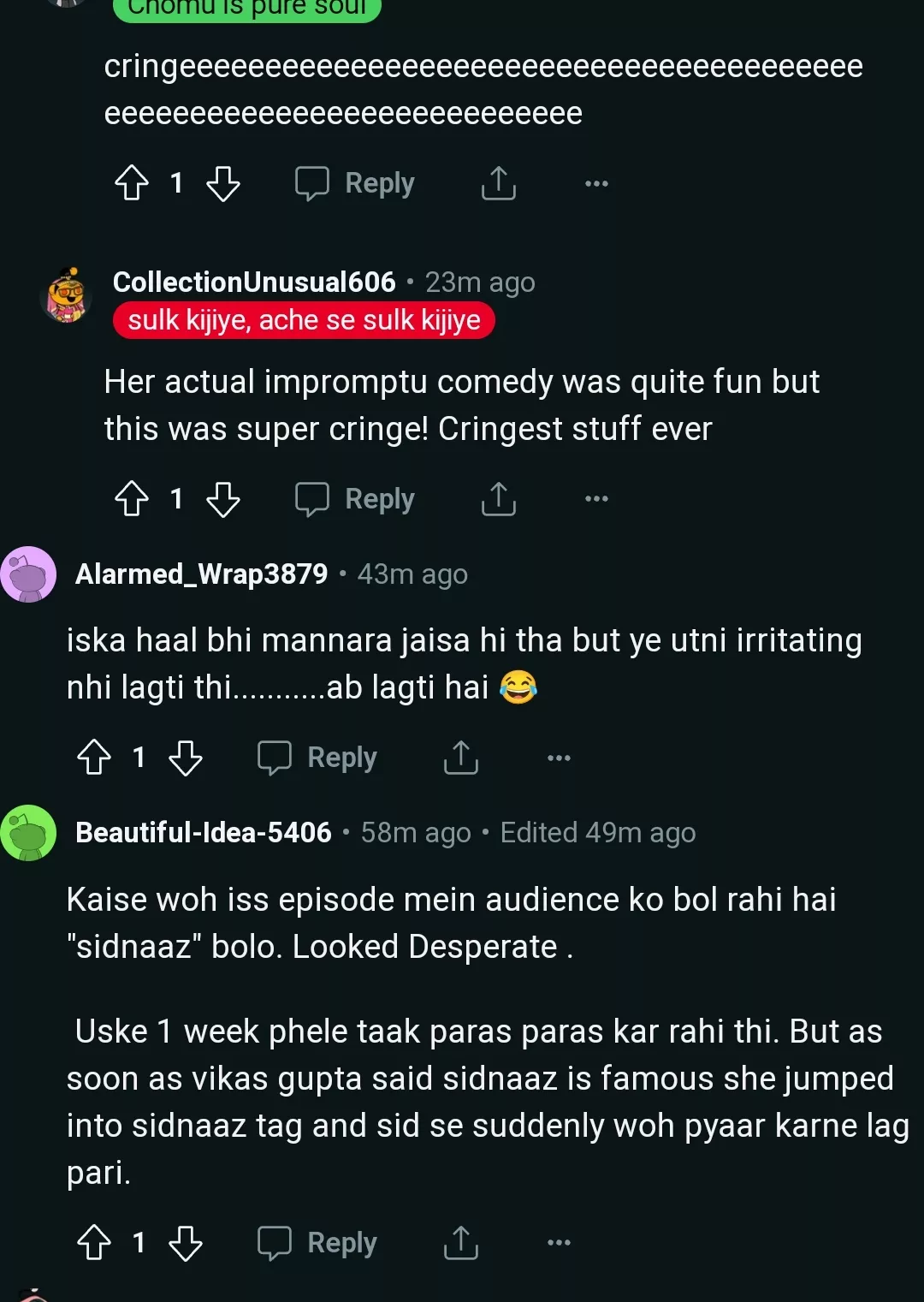Reply to the 'cringeeeee' comment
The width and height of the screenshot is (924, 1302).
(355, 183)
